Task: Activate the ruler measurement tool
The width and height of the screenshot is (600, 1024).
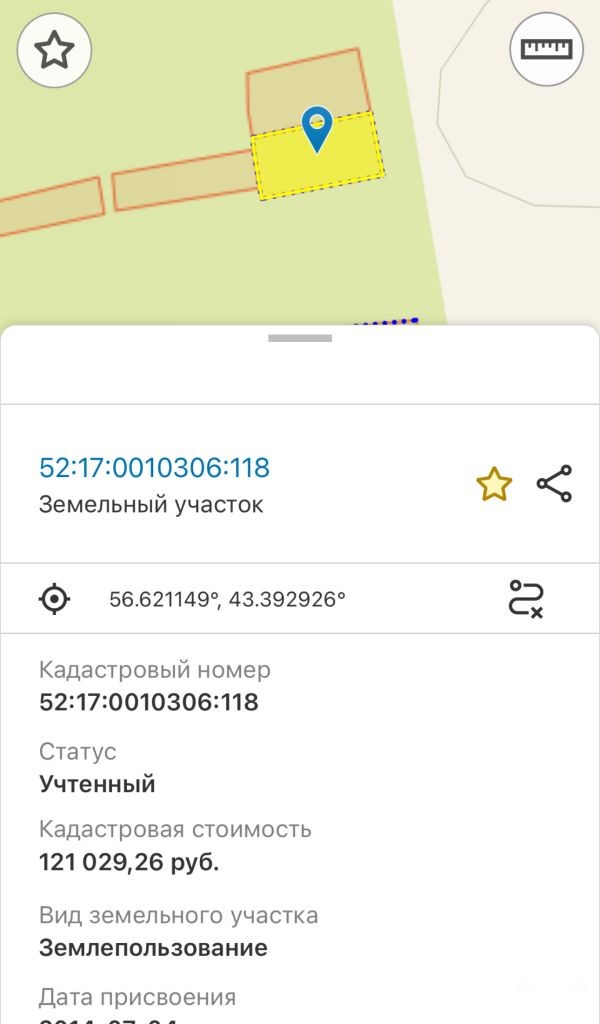Action: click(x=546, y=49)
